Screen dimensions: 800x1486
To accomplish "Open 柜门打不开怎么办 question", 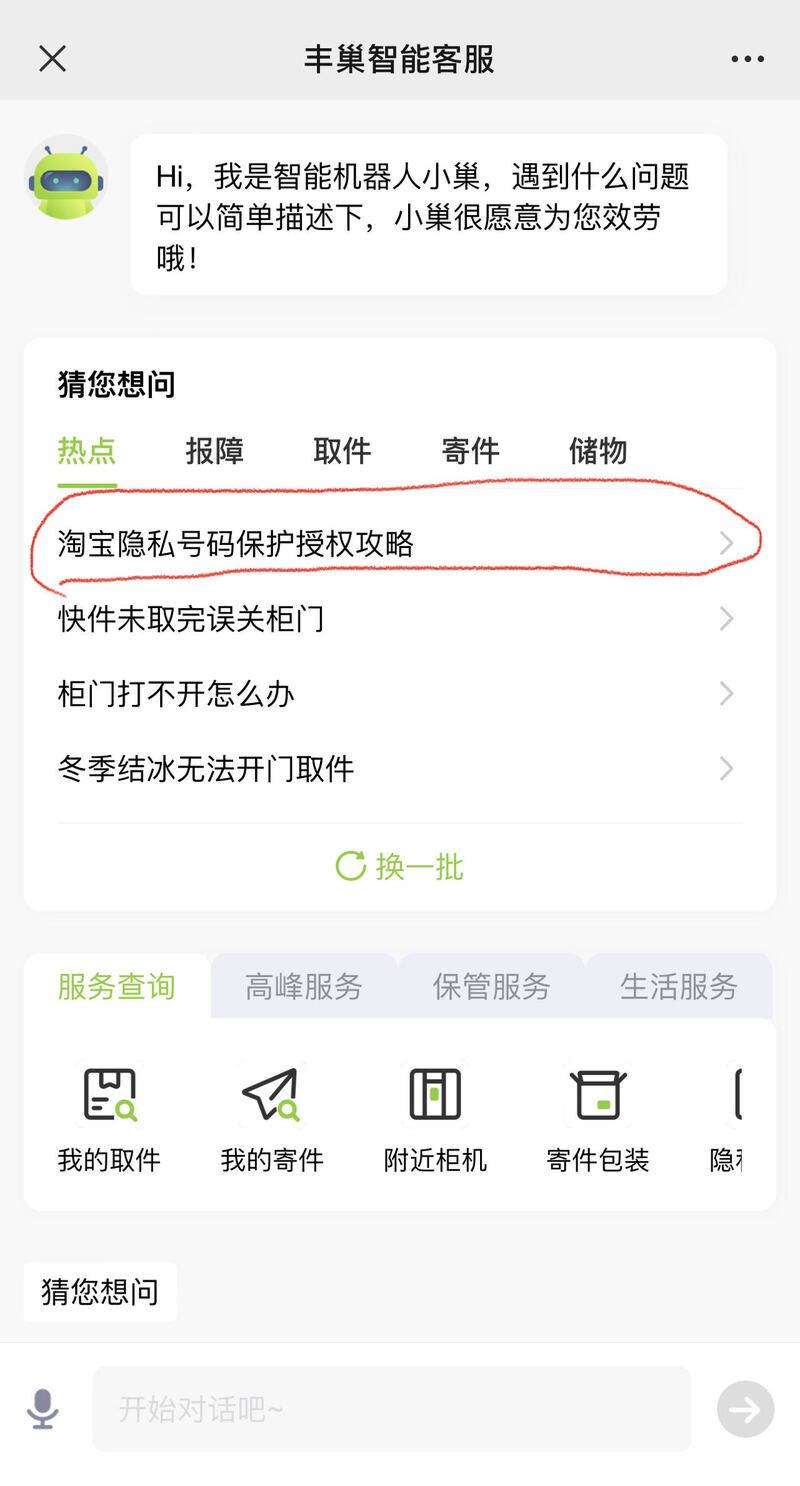I will tap(176, 694).
